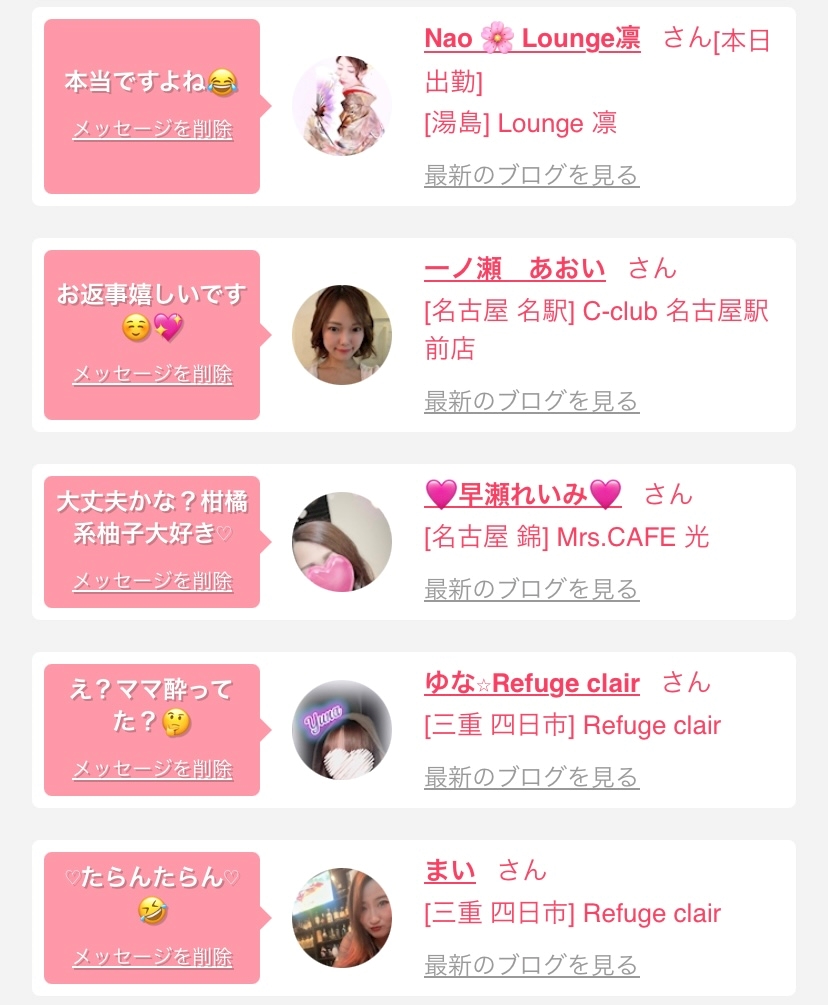The height and width of the screenshot is (1005, 828).
Task: Open Nao Lounge凛 profile link
Action: [532, 39]
